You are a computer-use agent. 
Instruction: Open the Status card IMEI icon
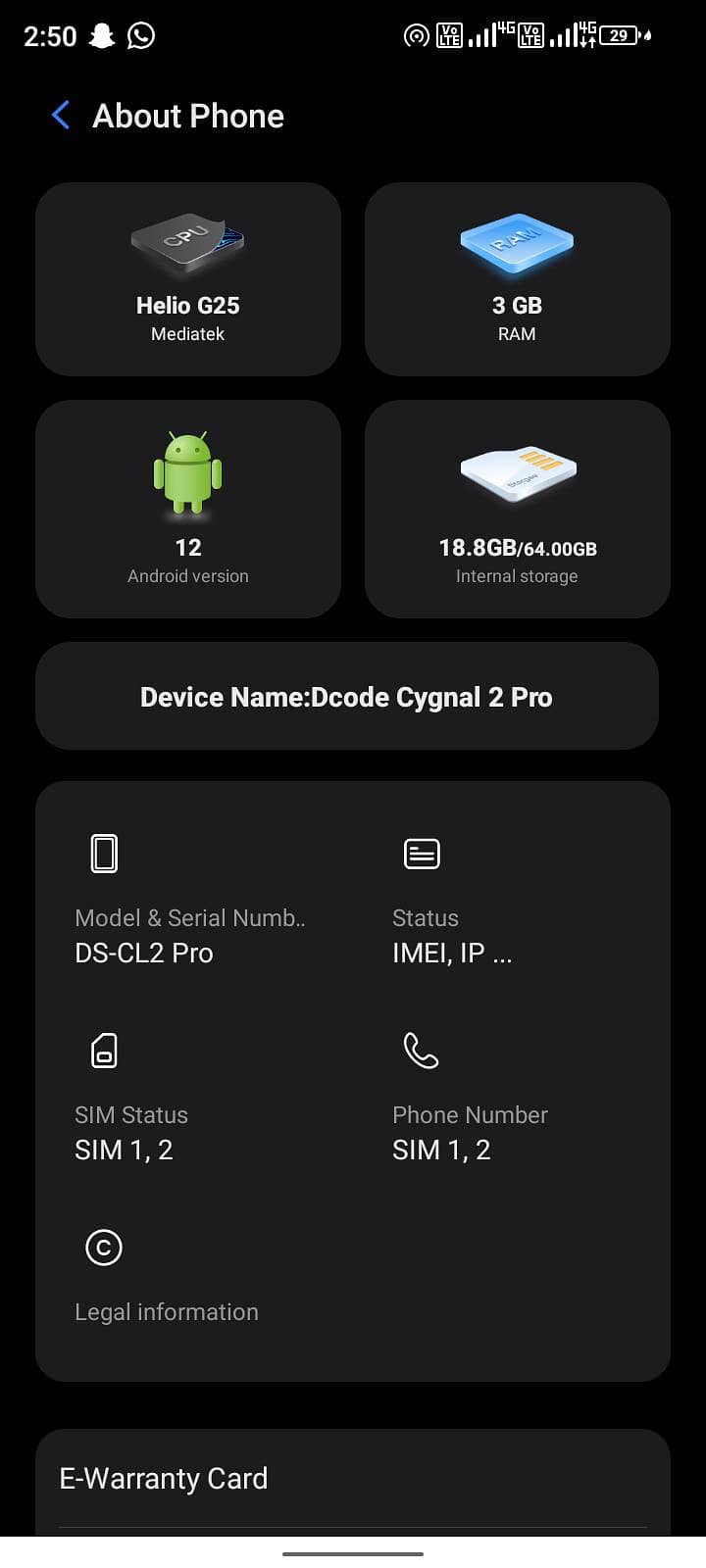coord(422,853)
